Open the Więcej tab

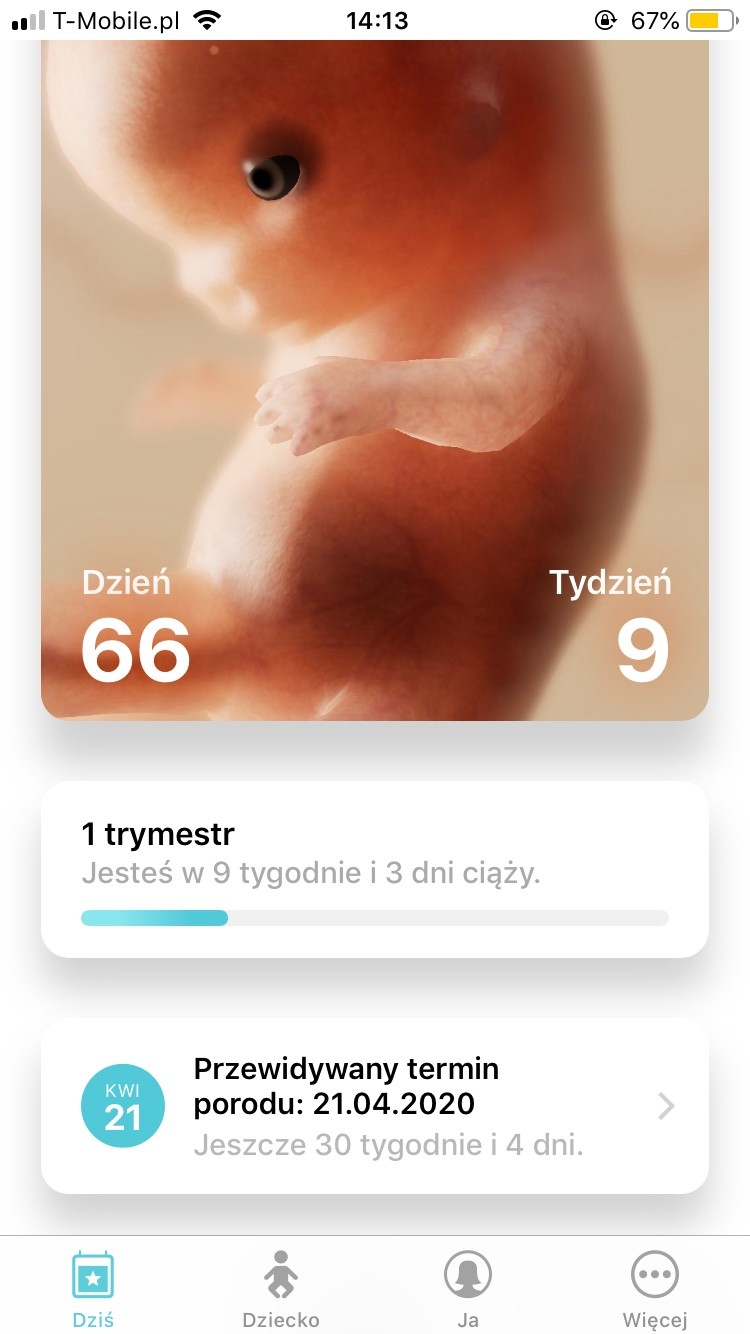click(655, 1288)
